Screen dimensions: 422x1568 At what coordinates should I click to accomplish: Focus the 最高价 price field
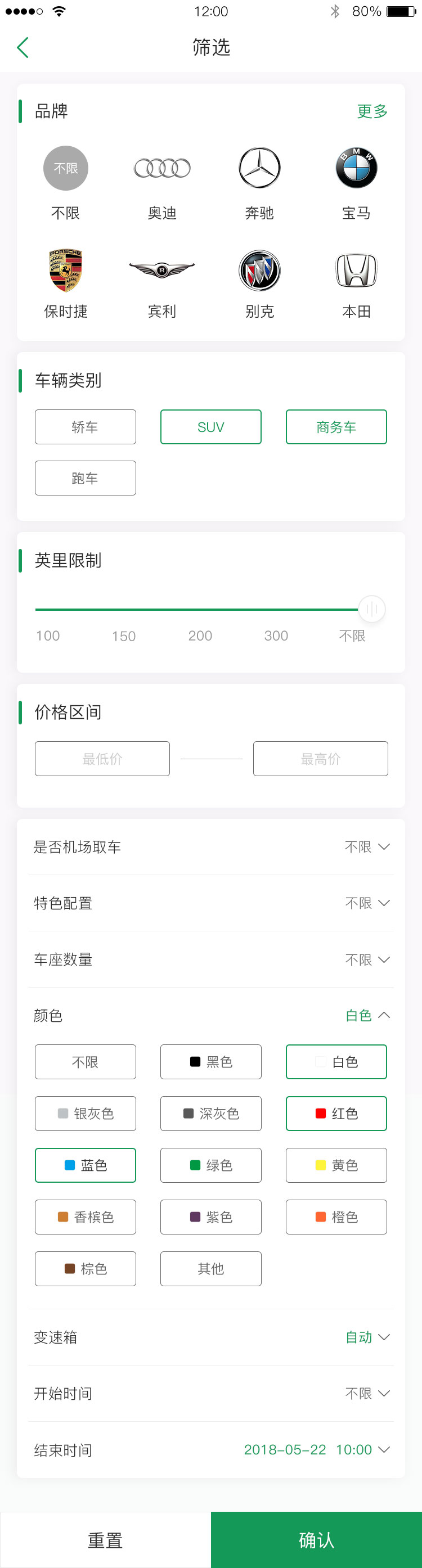click(320, 759)
